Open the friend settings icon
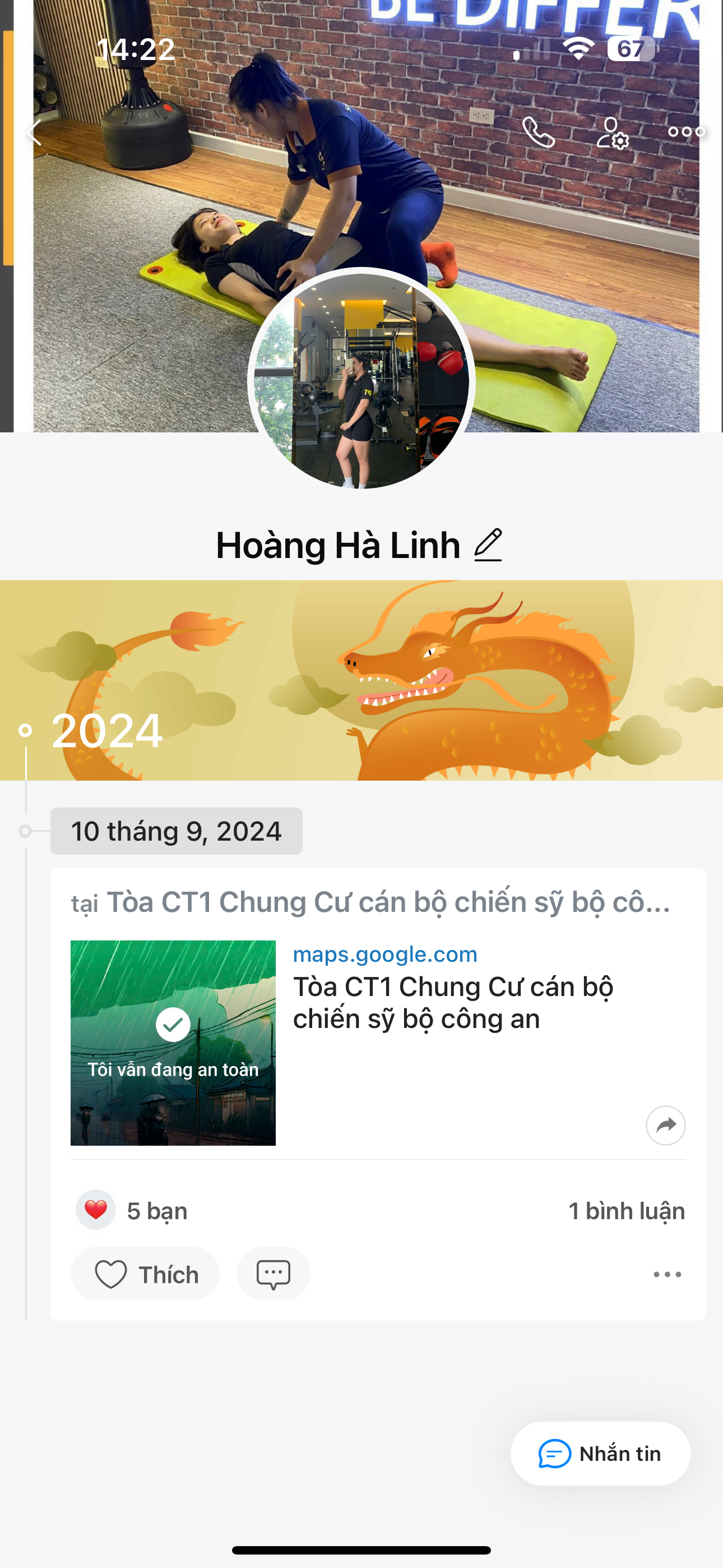The height and width of the screenshot is (1568, 723). 612,133
